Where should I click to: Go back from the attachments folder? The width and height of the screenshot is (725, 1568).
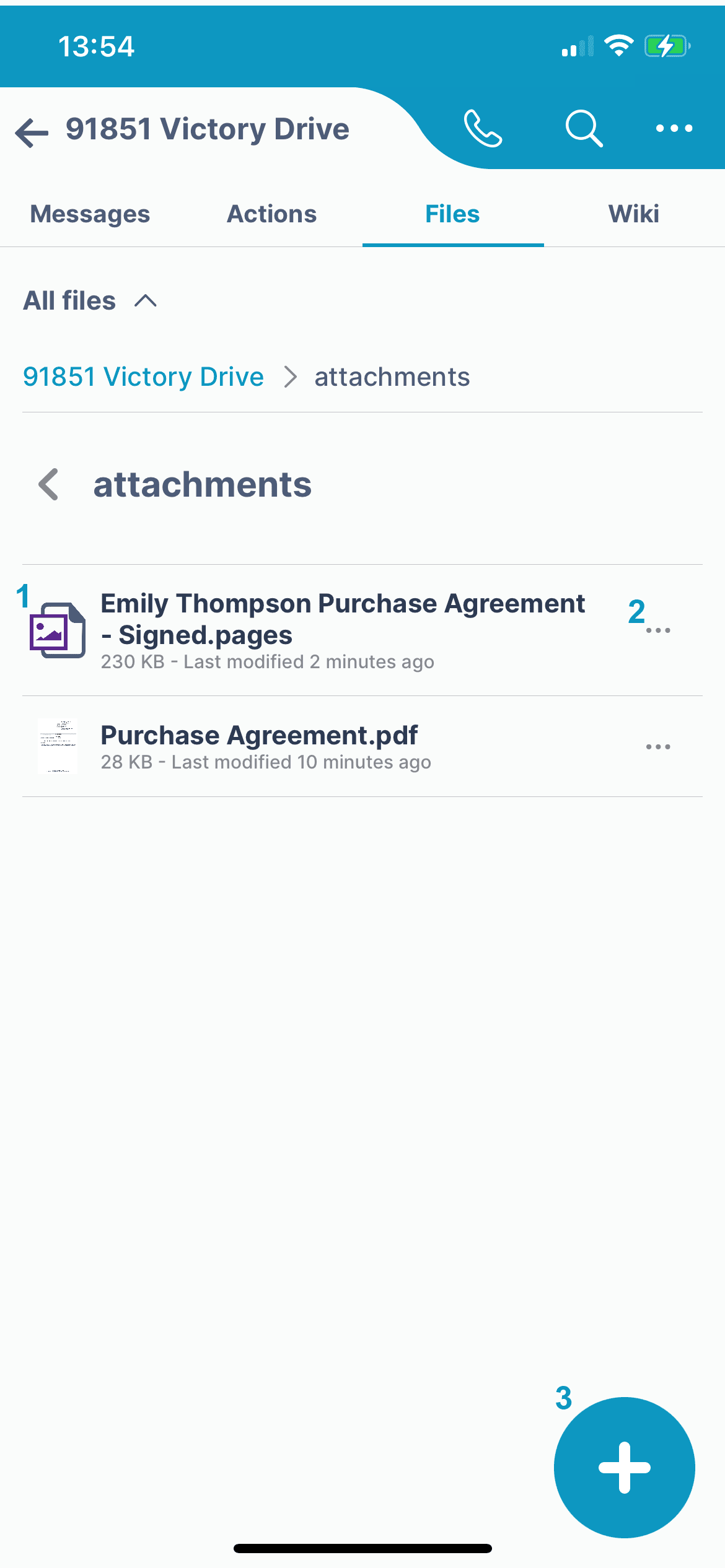[x=48, y=484]
